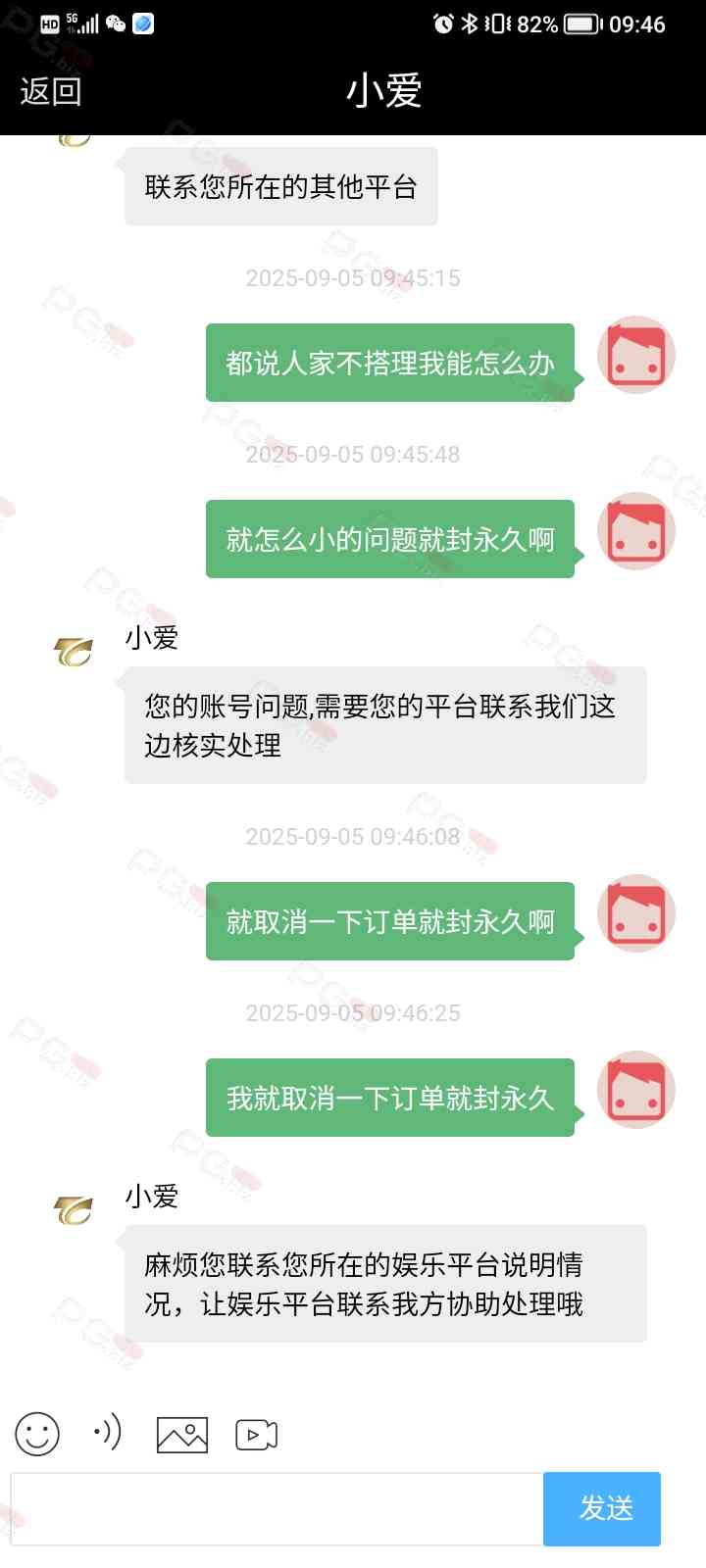Tap the voice message icon

click(108, 1433)
